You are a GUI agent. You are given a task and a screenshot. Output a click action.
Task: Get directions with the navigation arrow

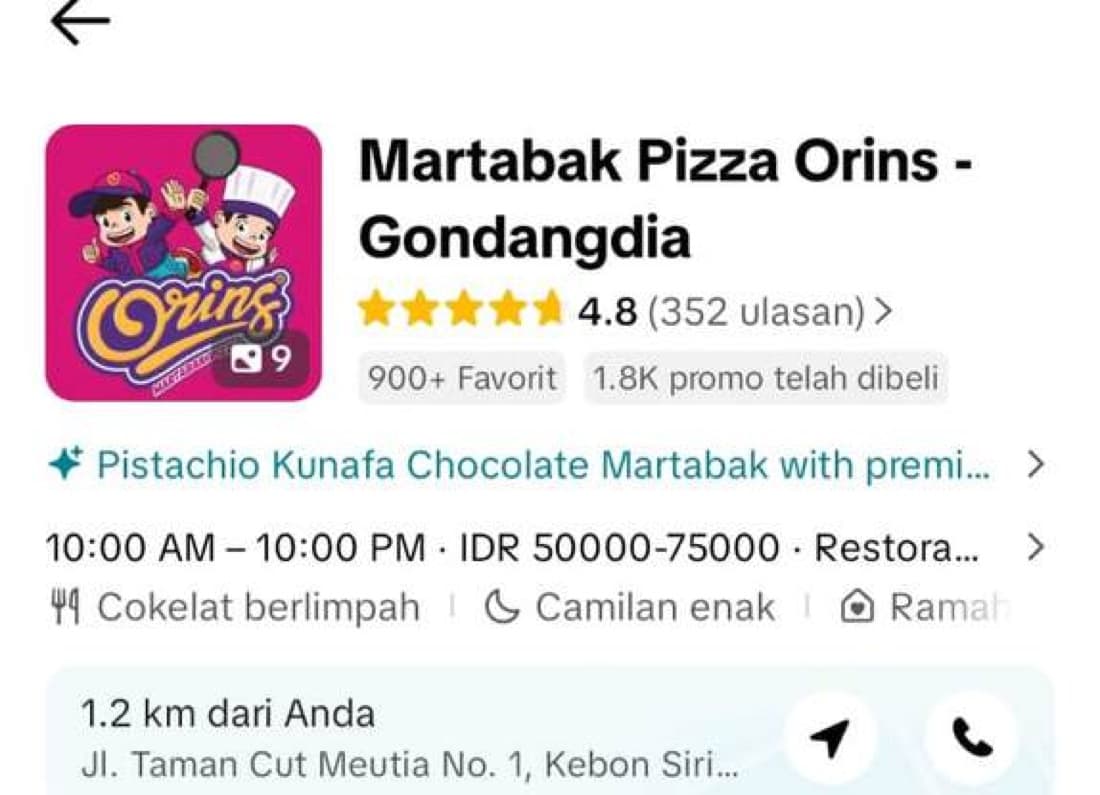pos(830,737)
